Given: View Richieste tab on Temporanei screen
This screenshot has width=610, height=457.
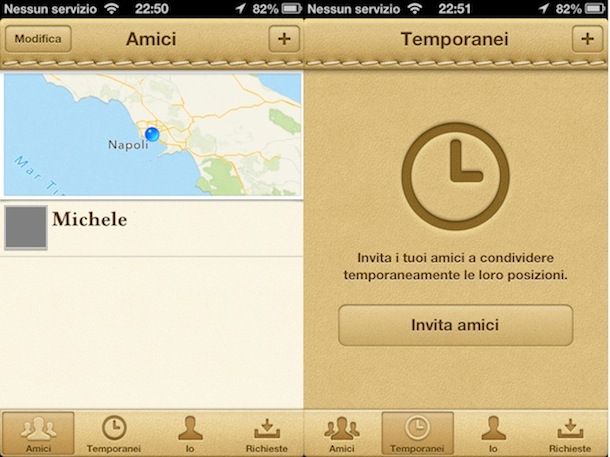Looking at the screenshot, I should 571,433.
